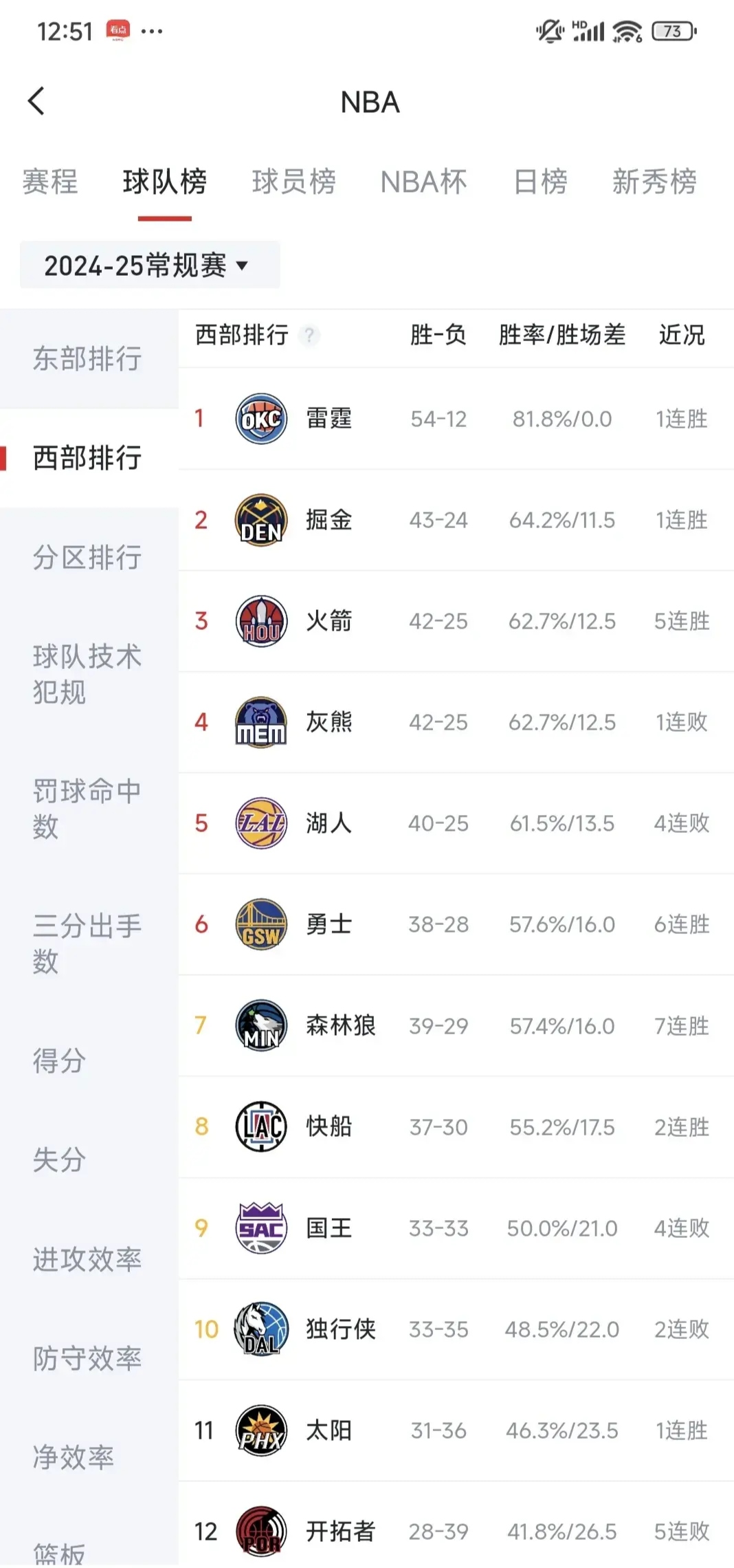This screenshot has width=734, height=1568.
Task: Open the help tooltip beside 西部排行
Action: click(x=311, y=336)
